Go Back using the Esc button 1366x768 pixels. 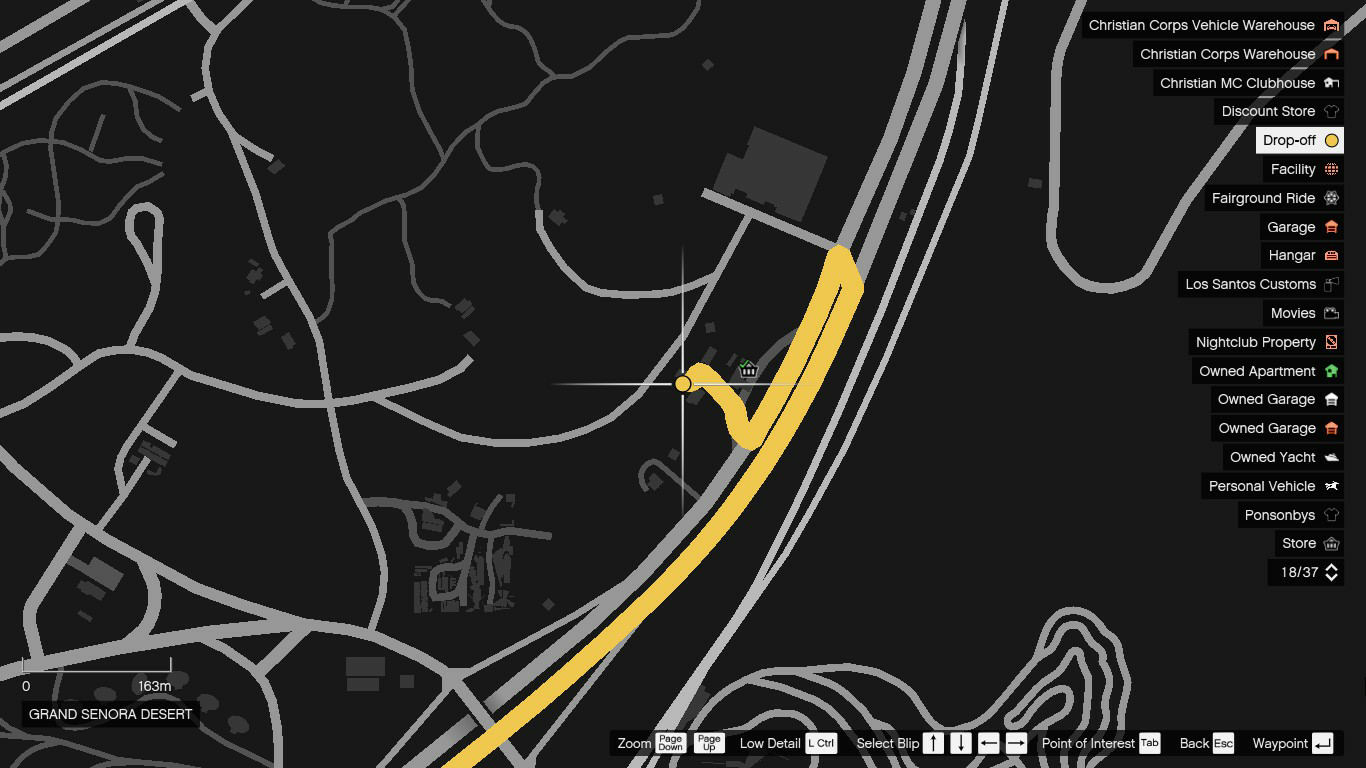click(1223, 743)
